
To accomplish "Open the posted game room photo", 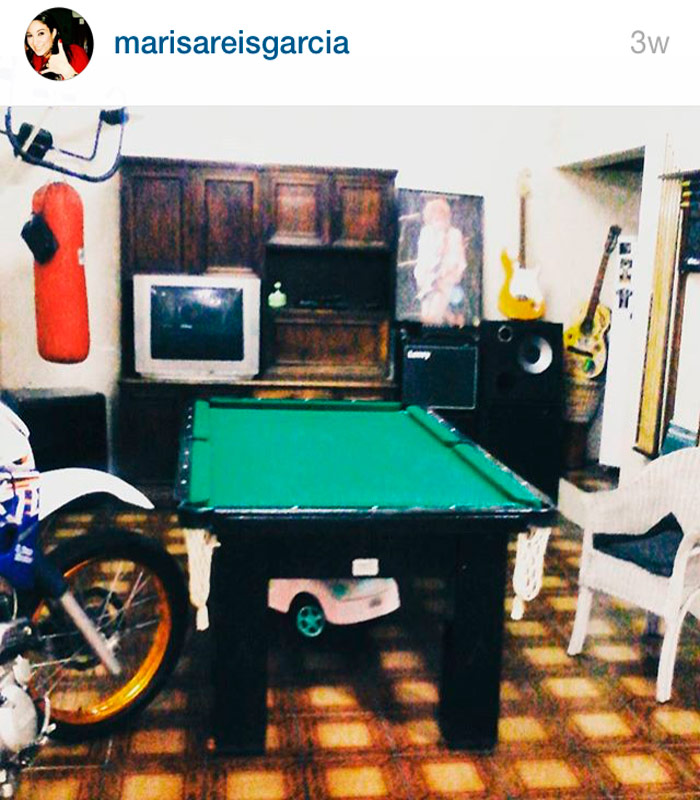I will tap(350, 452).
